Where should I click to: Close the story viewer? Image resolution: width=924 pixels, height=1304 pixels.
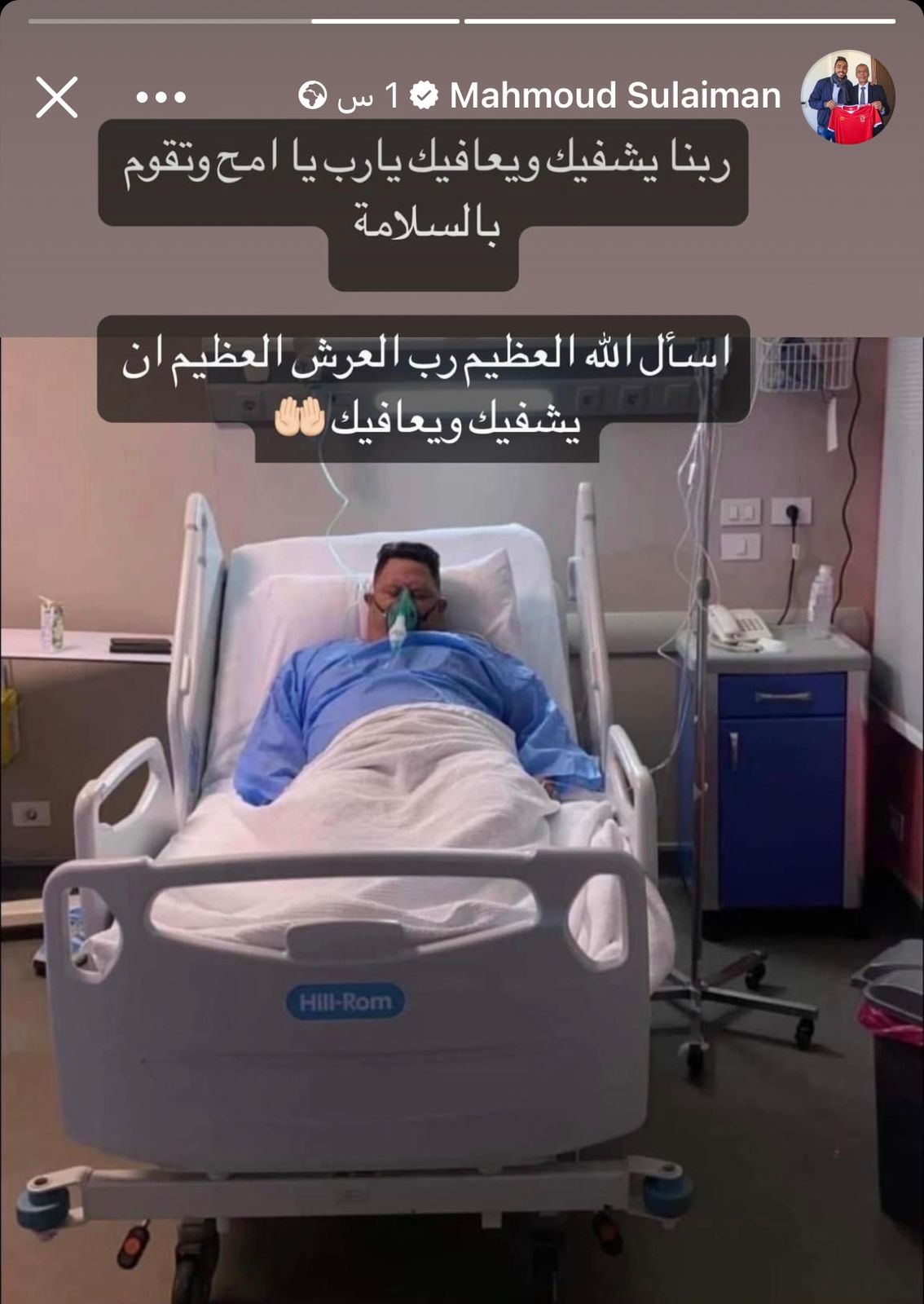57,98
